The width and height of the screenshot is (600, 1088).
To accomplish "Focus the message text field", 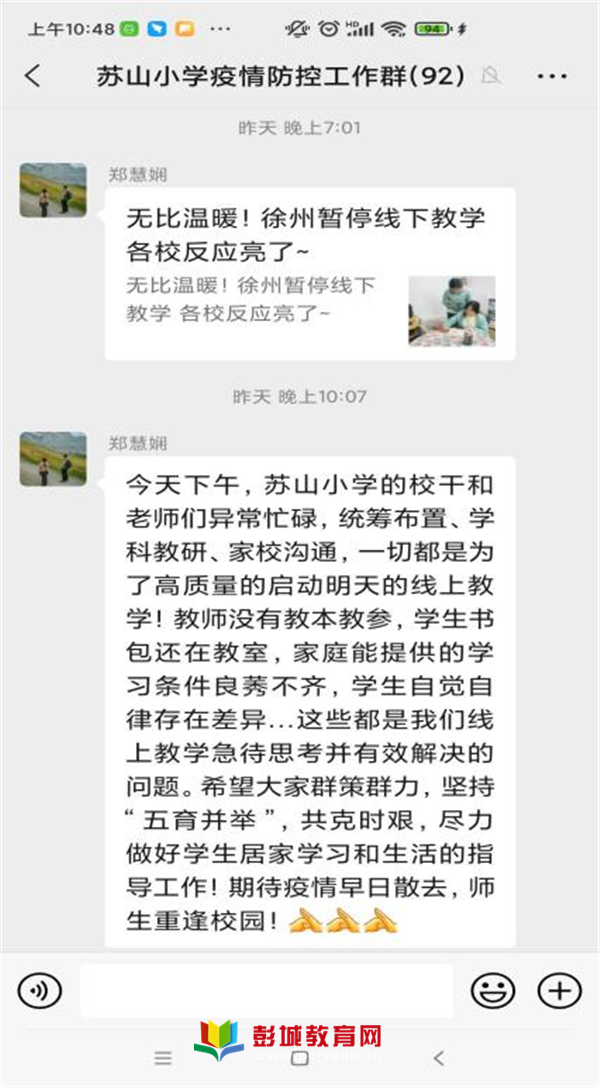I will (x=266, y=991).
